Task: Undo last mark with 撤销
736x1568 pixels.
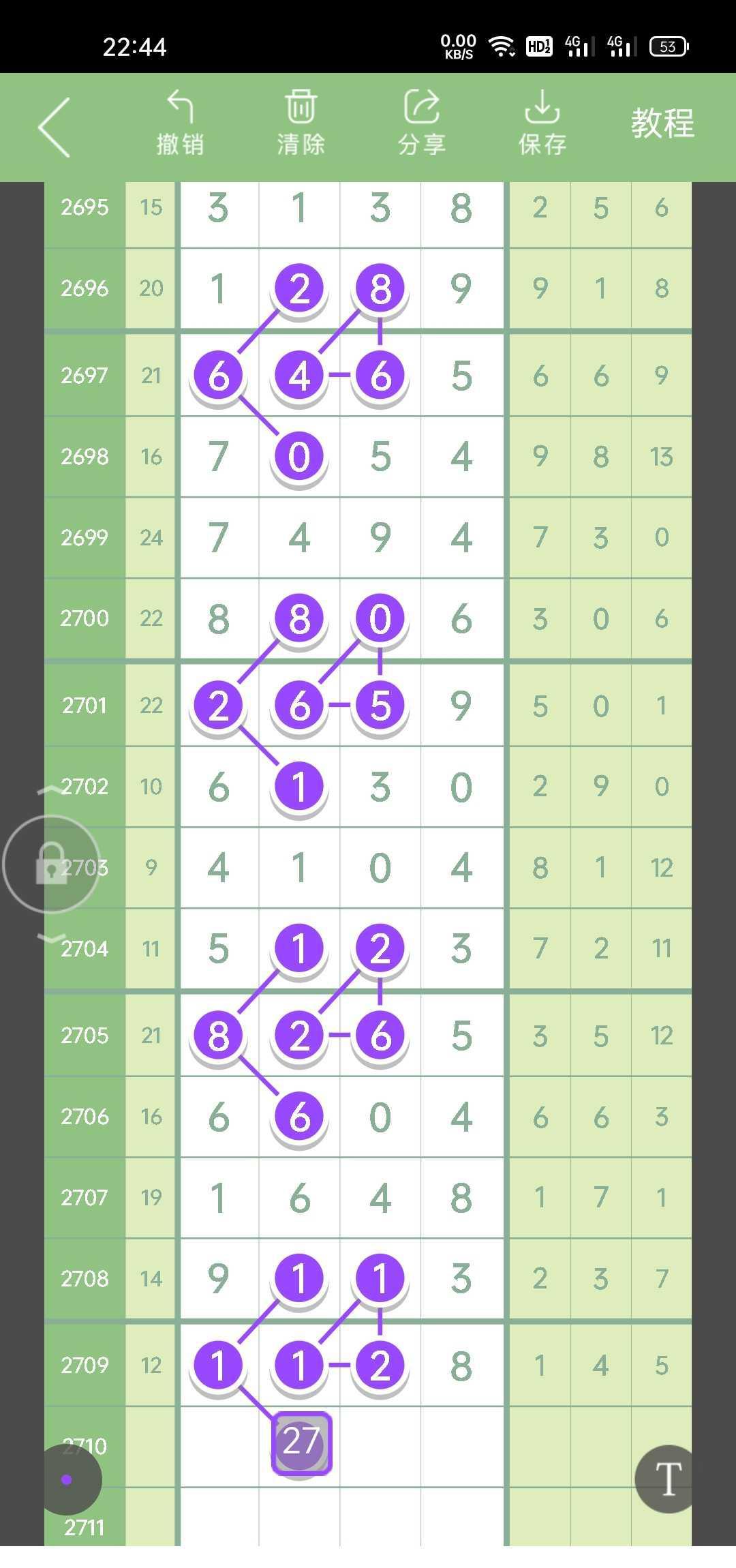Action: tap(180, 124)
